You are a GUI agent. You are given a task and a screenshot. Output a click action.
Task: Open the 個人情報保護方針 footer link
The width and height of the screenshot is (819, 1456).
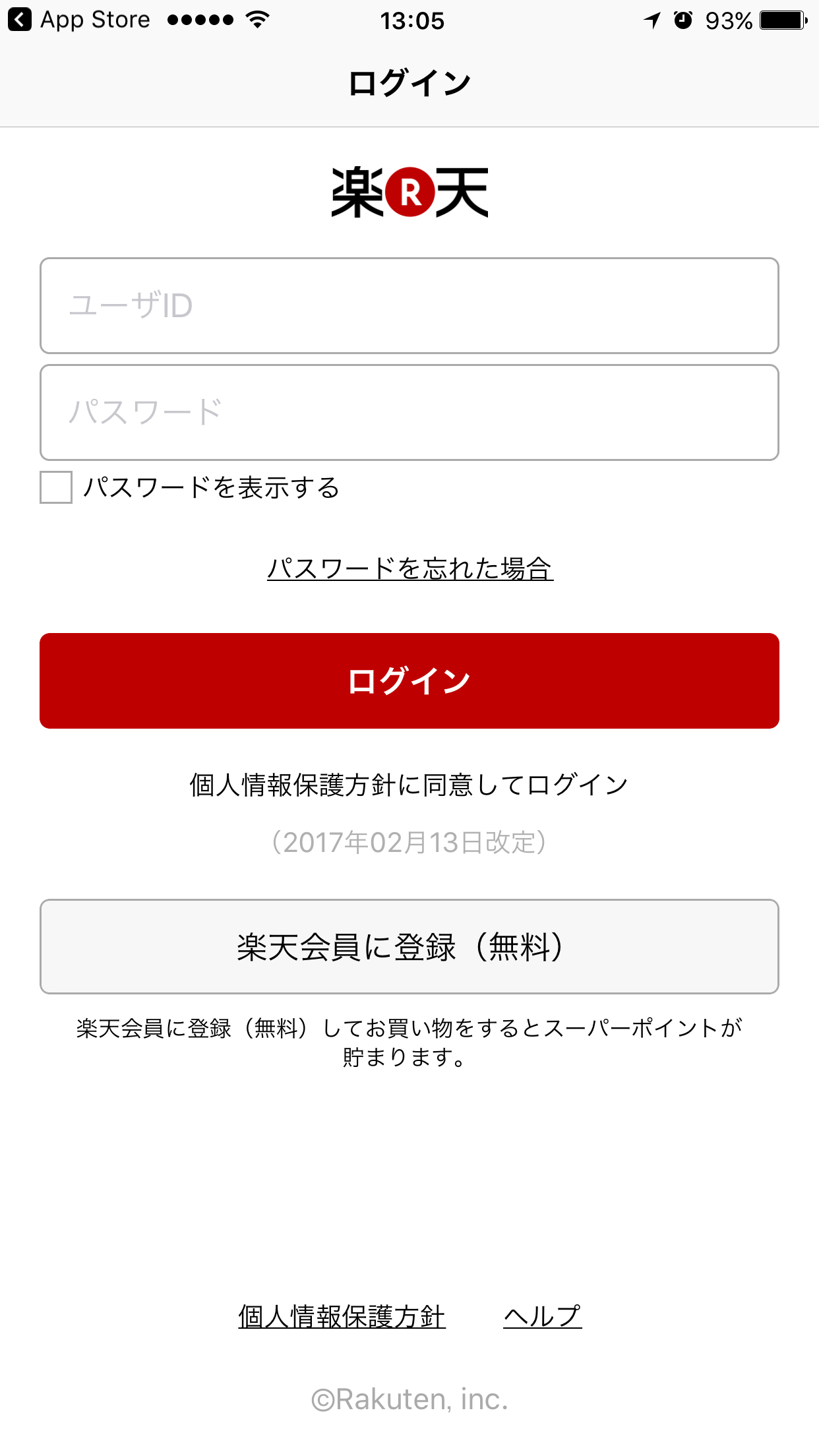click(x=342, y=1316)
